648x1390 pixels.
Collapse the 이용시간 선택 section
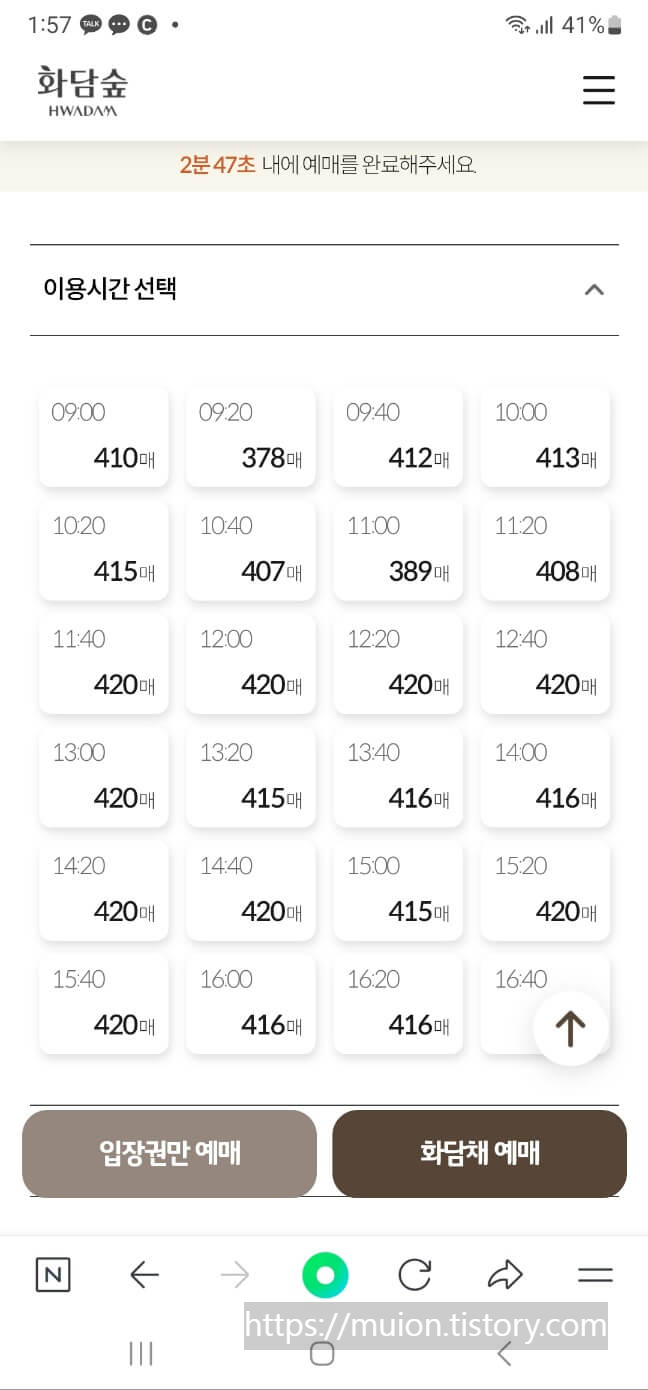click(x=594, y=290)
